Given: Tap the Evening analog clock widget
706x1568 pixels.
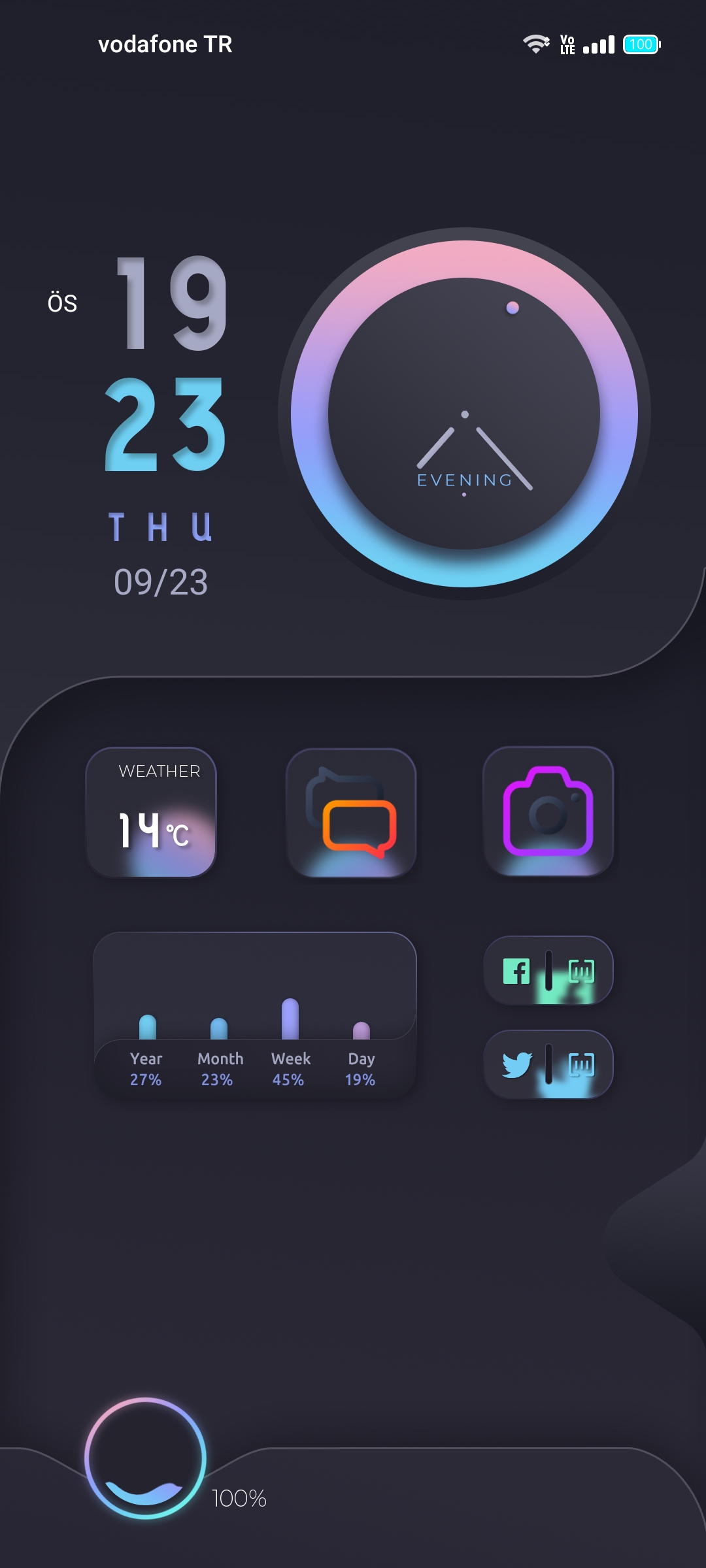Looking at the screenshot, I should (x=464, y=414).
